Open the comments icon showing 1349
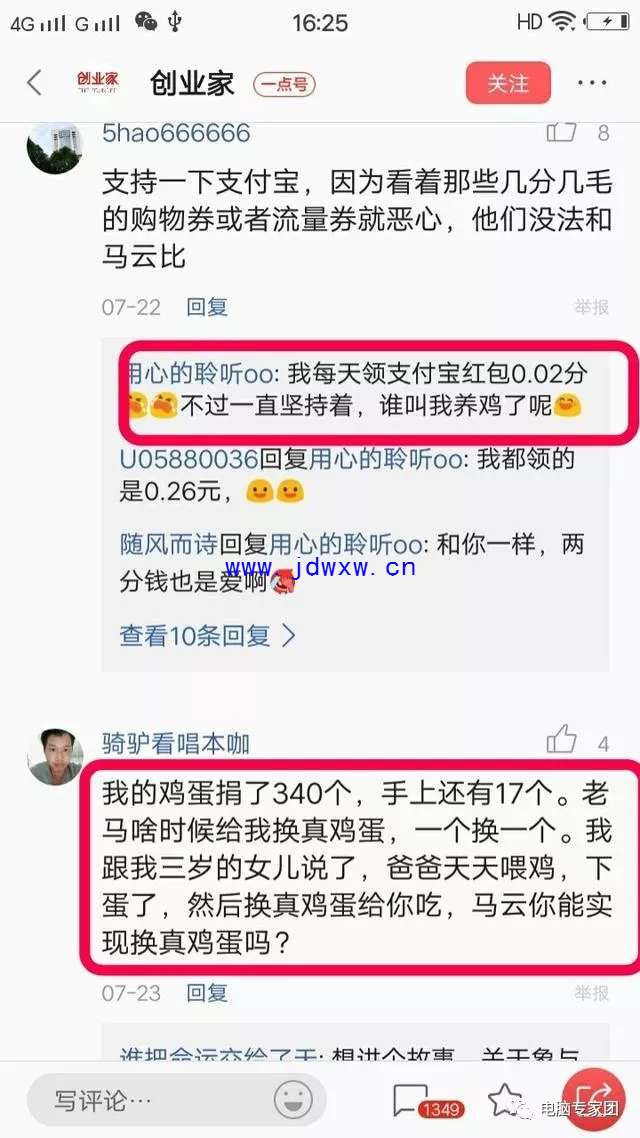This screenshot has height=1138, width=640. 426,1102
